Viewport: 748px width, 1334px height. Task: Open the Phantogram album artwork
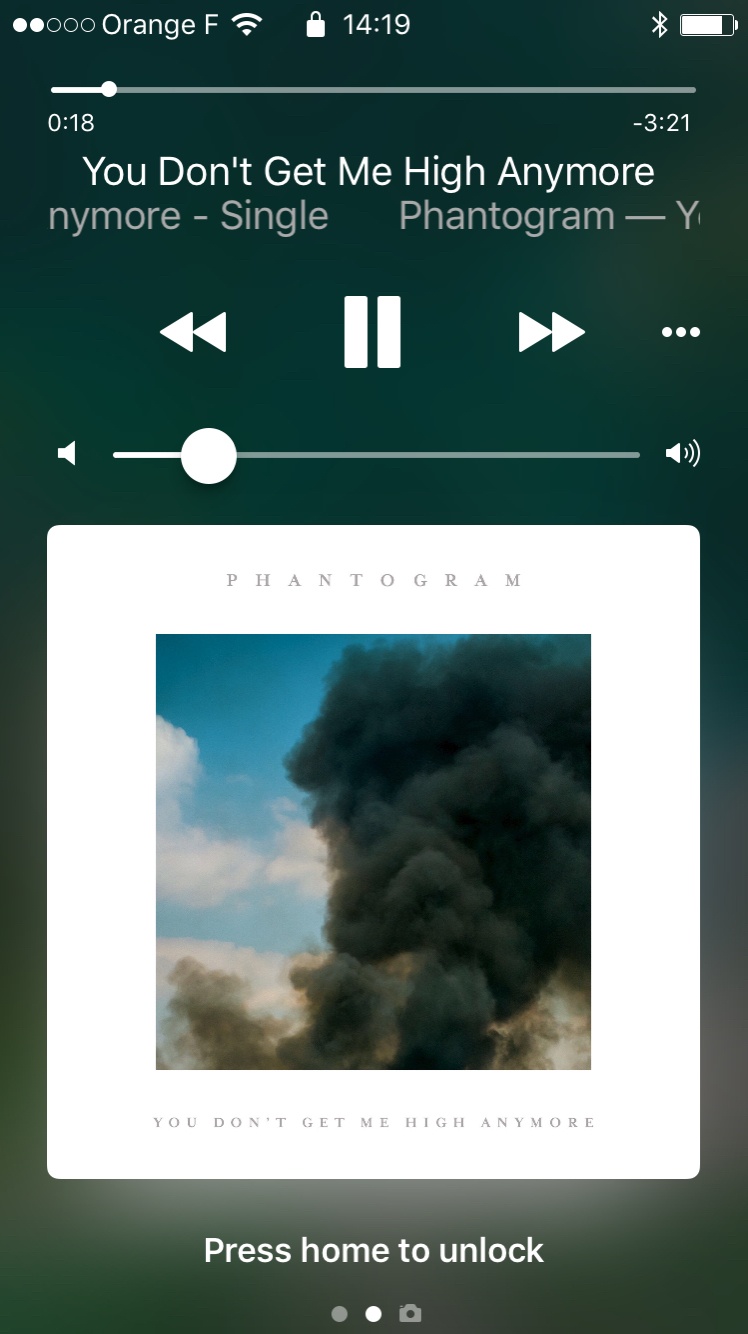[373, 851]
